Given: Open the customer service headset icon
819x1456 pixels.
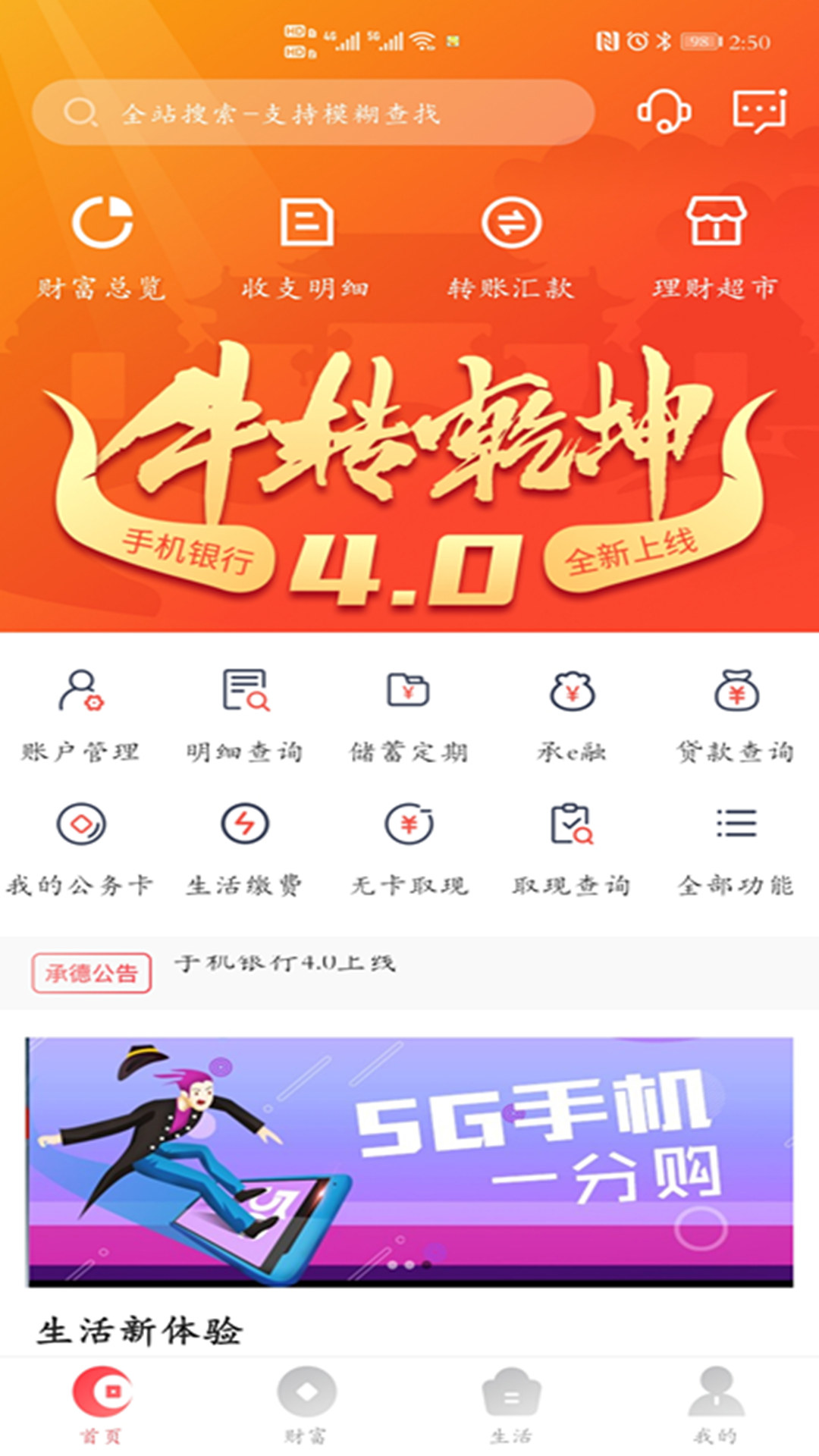Looking at the screenshot, I should tap(665, 110).
